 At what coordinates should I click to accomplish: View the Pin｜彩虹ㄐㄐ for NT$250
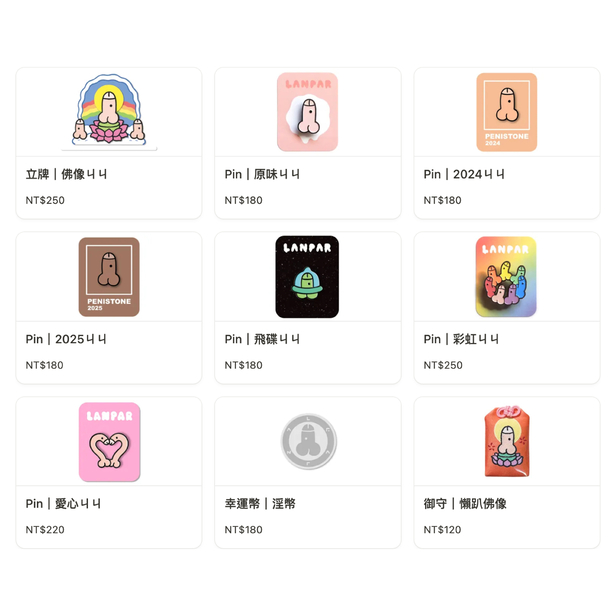tap(506, 308)
